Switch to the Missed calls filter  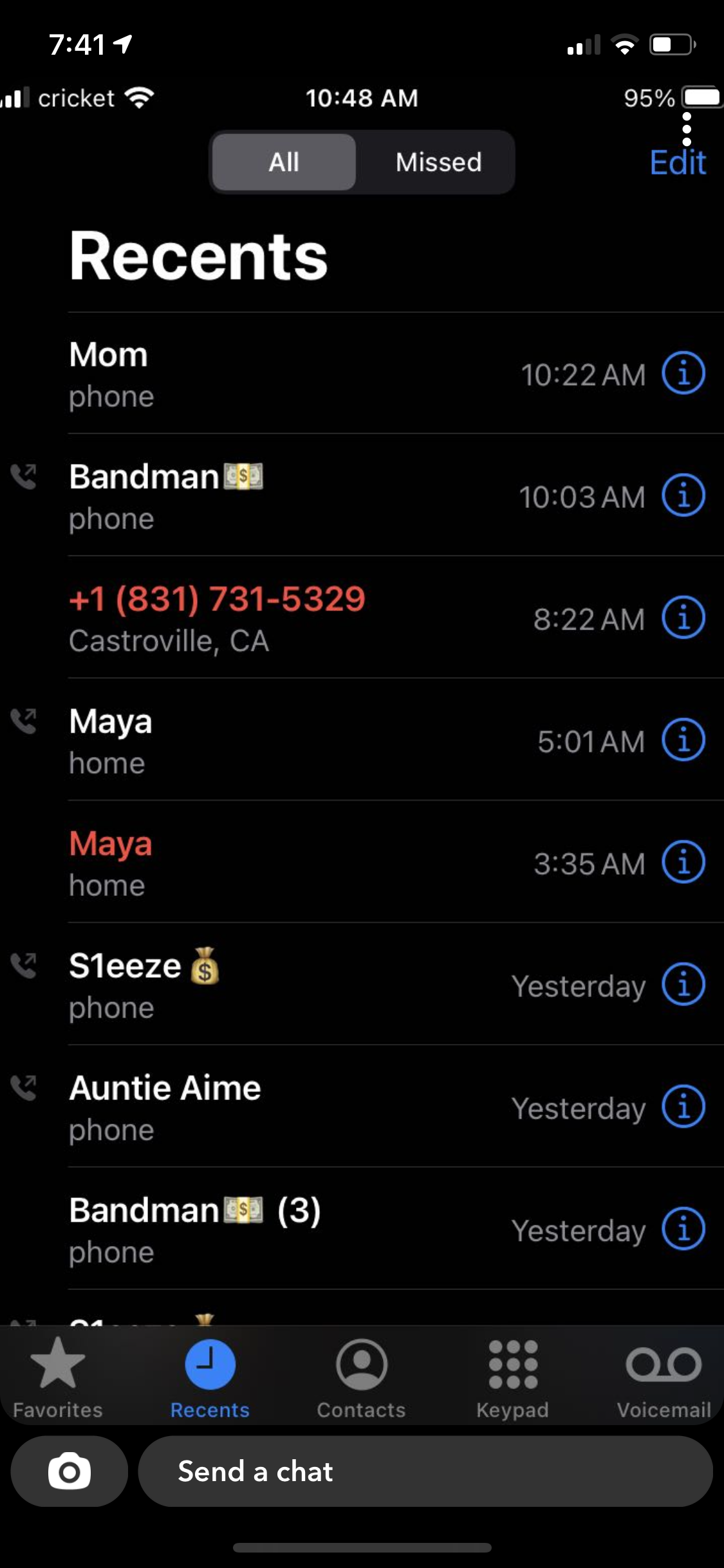click(438, 162)
